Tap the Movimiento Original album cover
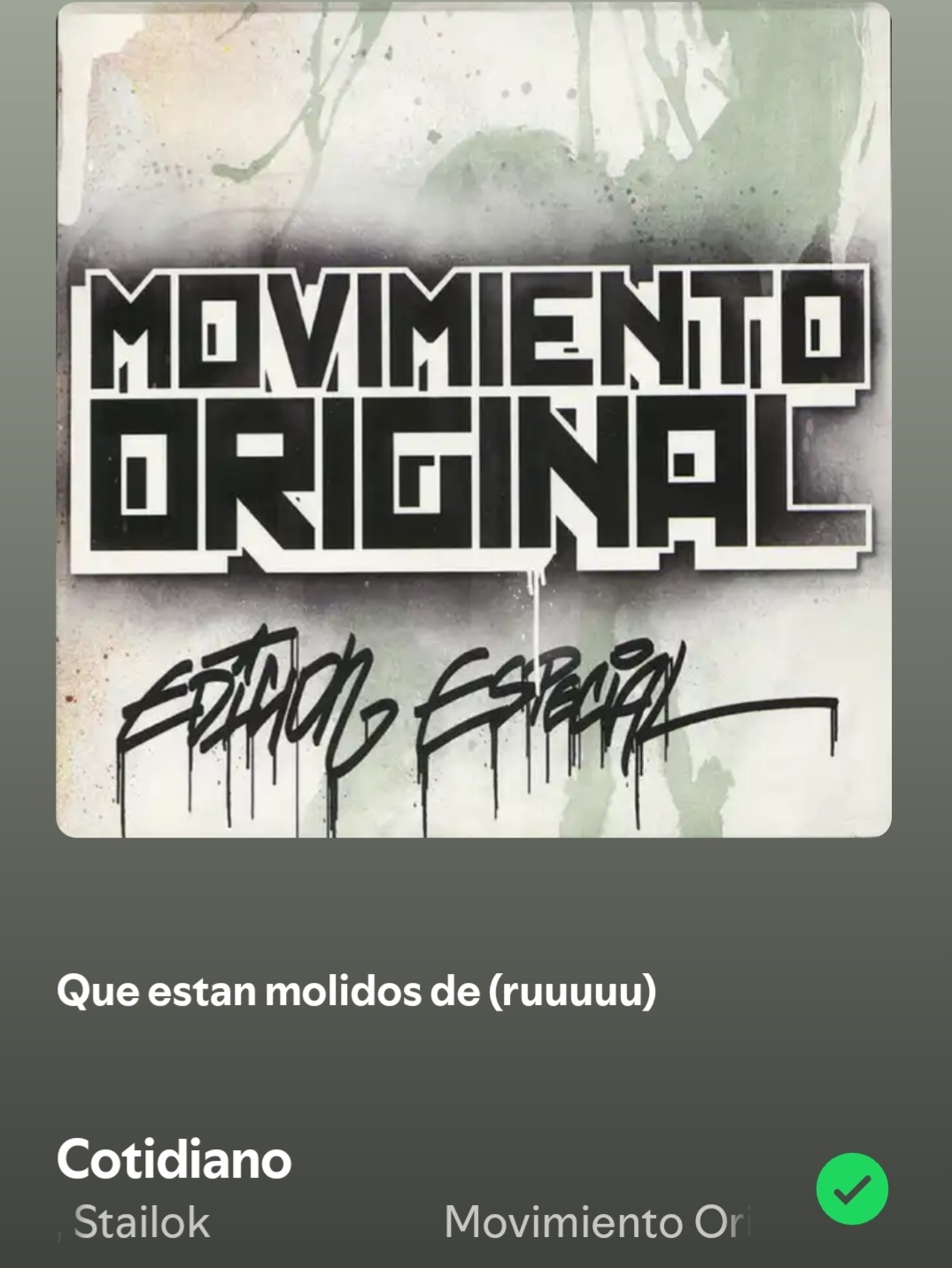This screenshot has height=1268, width=952. [474, 420]
